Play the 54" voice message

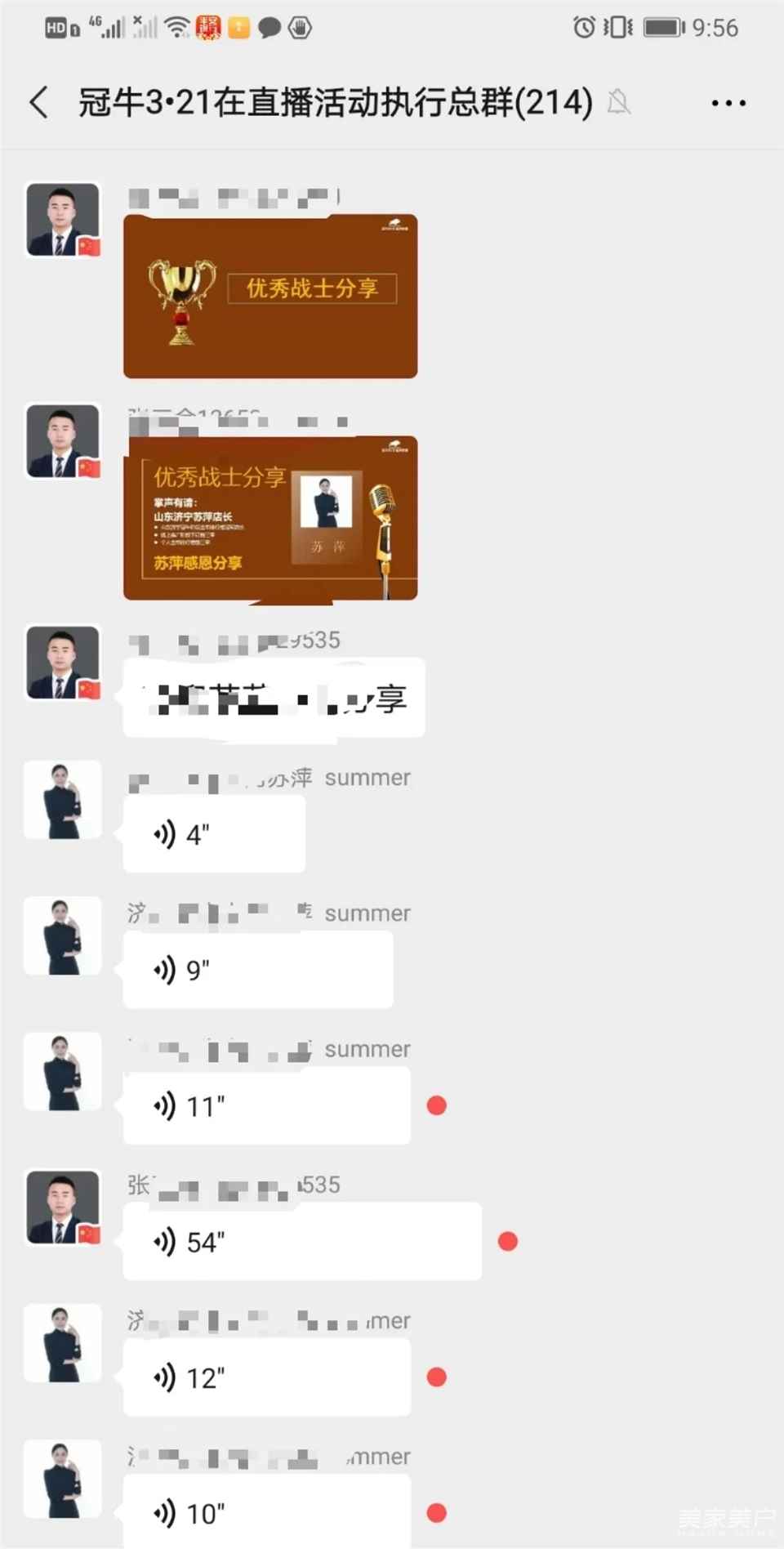[301, 1242]
